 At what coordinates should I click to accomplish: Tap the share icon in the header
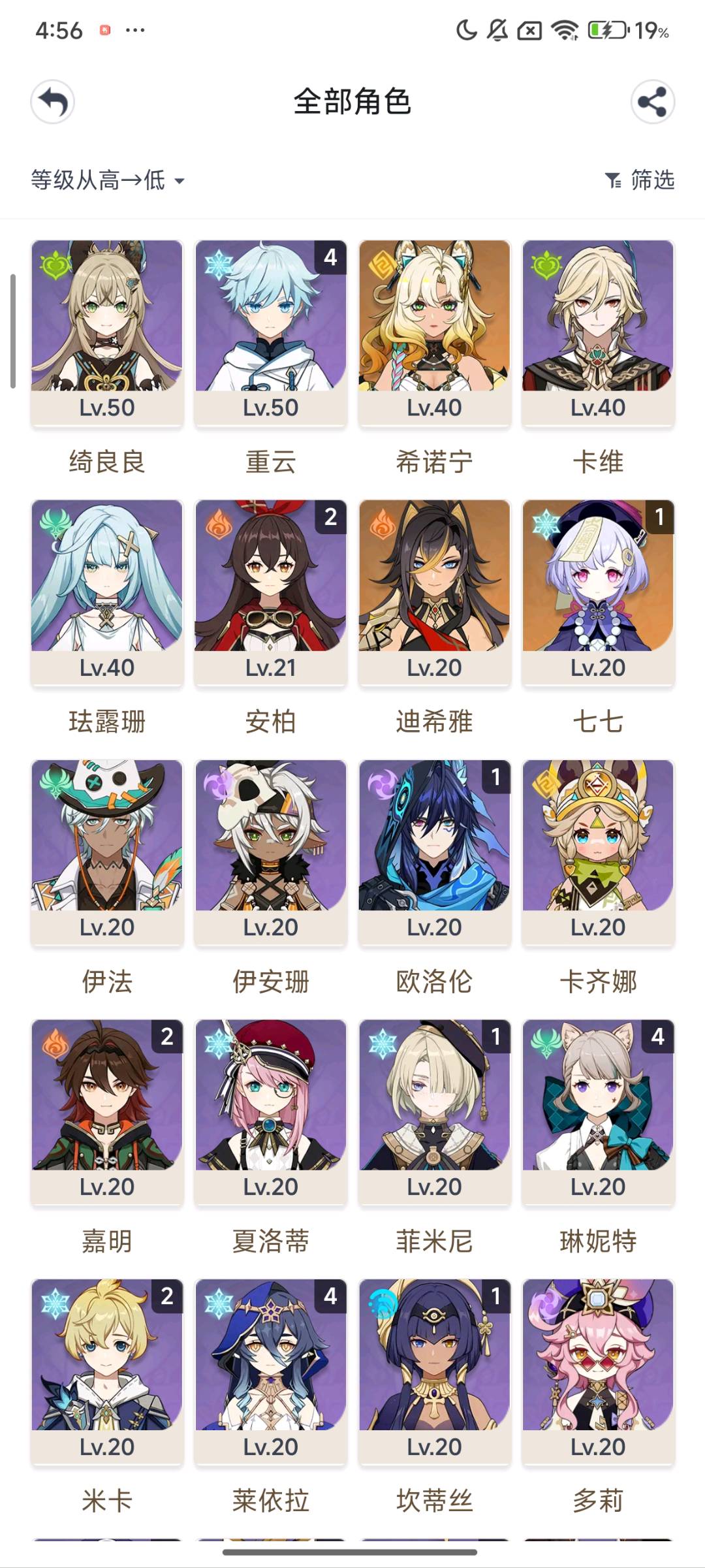[x=652, y=102]
